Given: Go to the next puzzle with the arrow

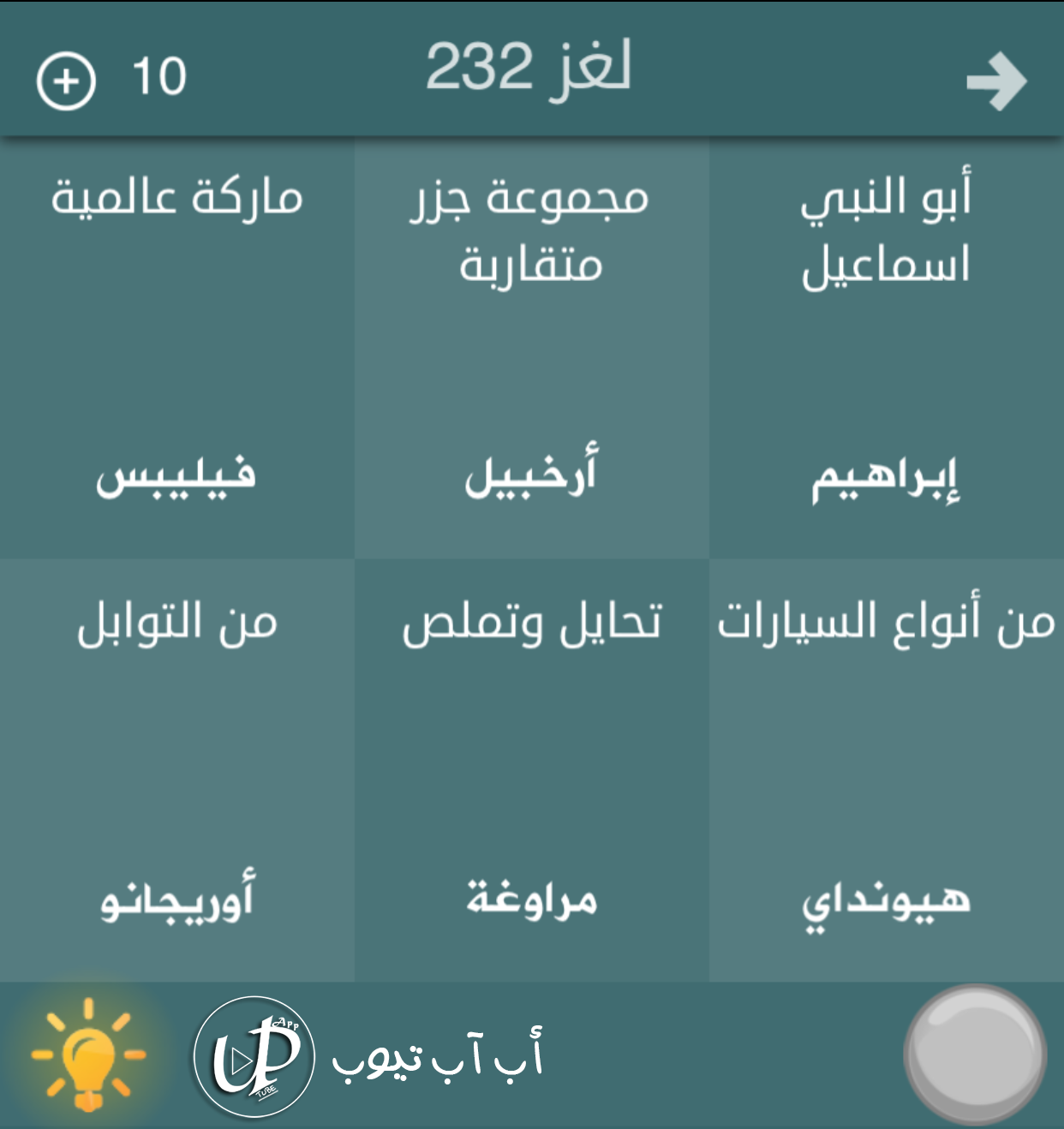Looking at the screenshot, I should 995,82.
